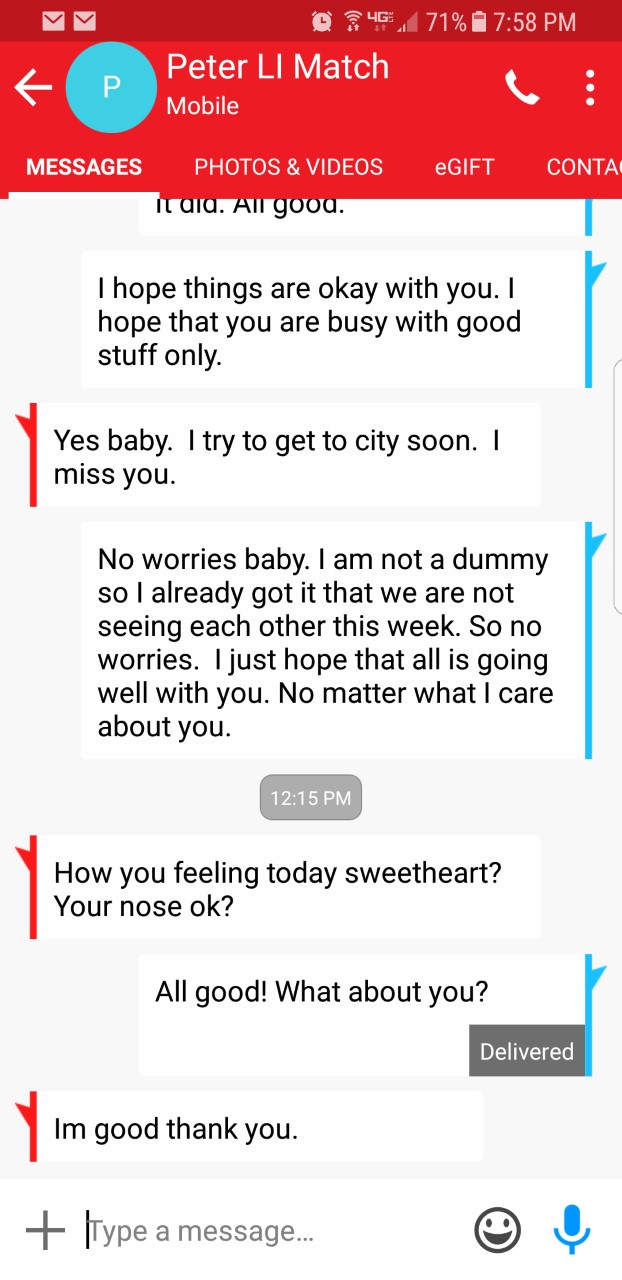The height and width of the screenshot is (1280, 622).
Task: Start voice input with the microphone
Action: tap(572, 1230)
